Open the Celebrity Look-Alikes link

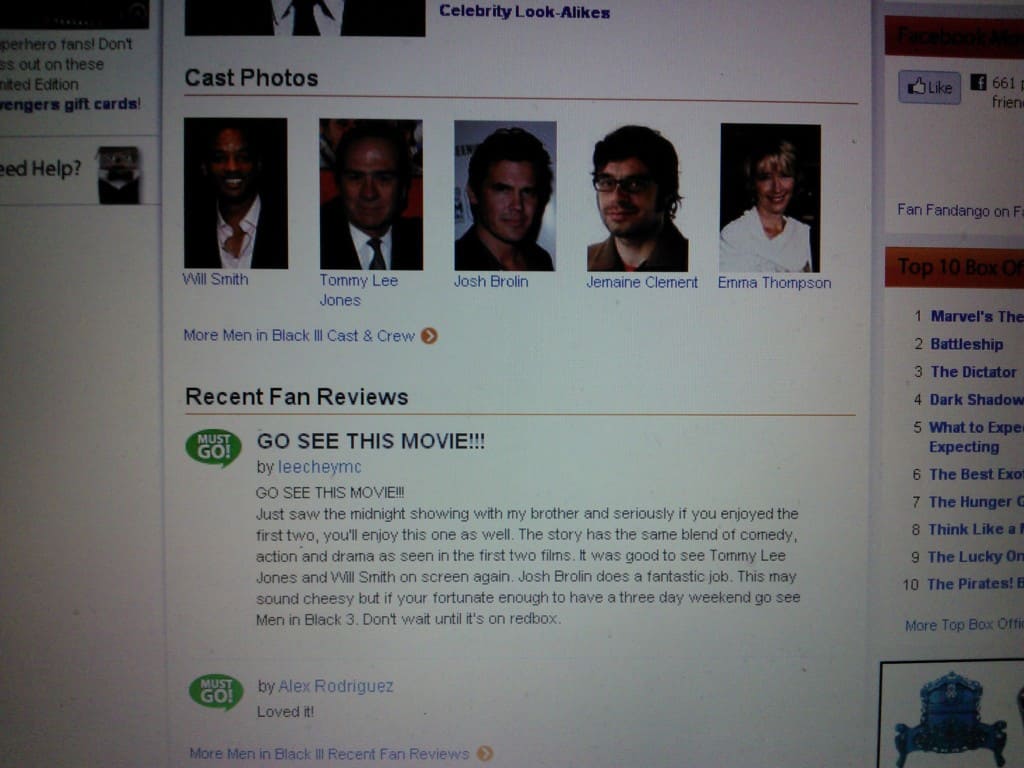click(x=524, y=12)
